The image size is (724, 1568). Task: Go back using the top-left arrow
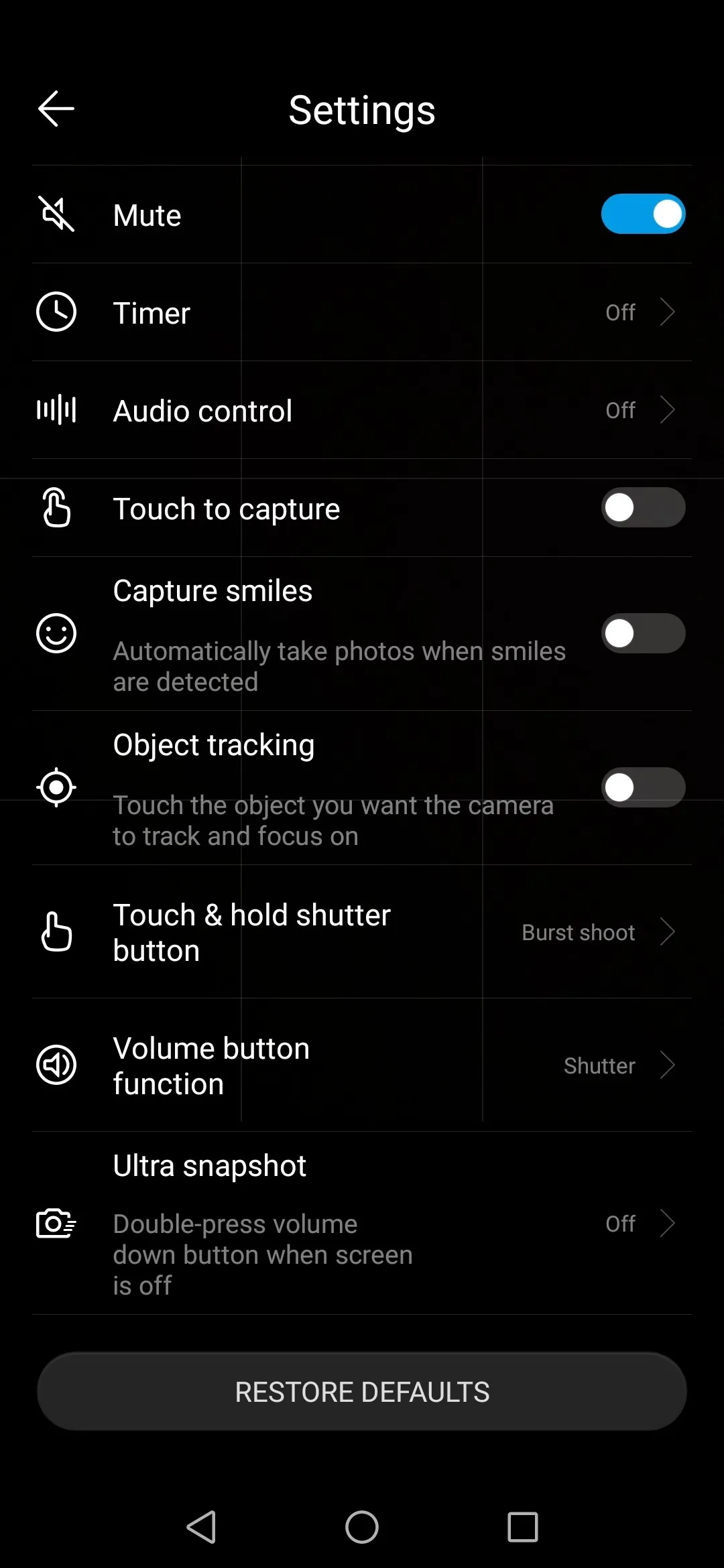pyautogui.click(x=56, y=109)
